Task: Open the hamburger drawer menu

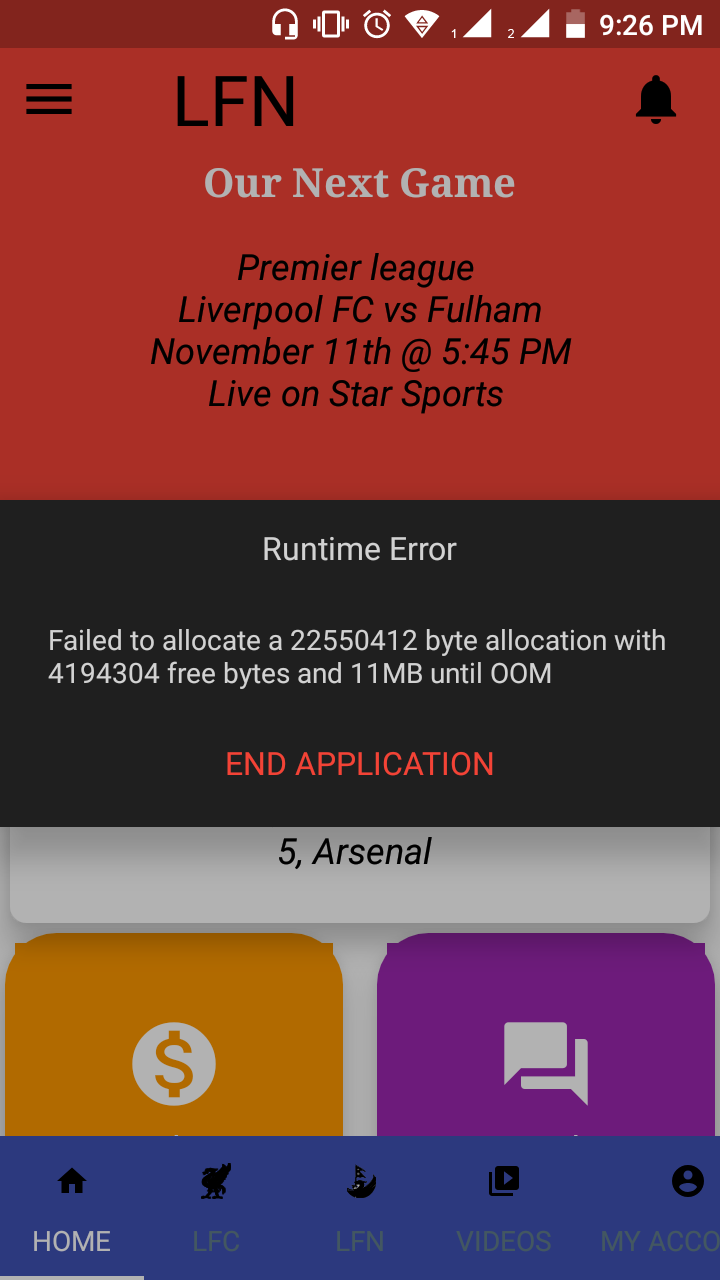Action: 49,99
